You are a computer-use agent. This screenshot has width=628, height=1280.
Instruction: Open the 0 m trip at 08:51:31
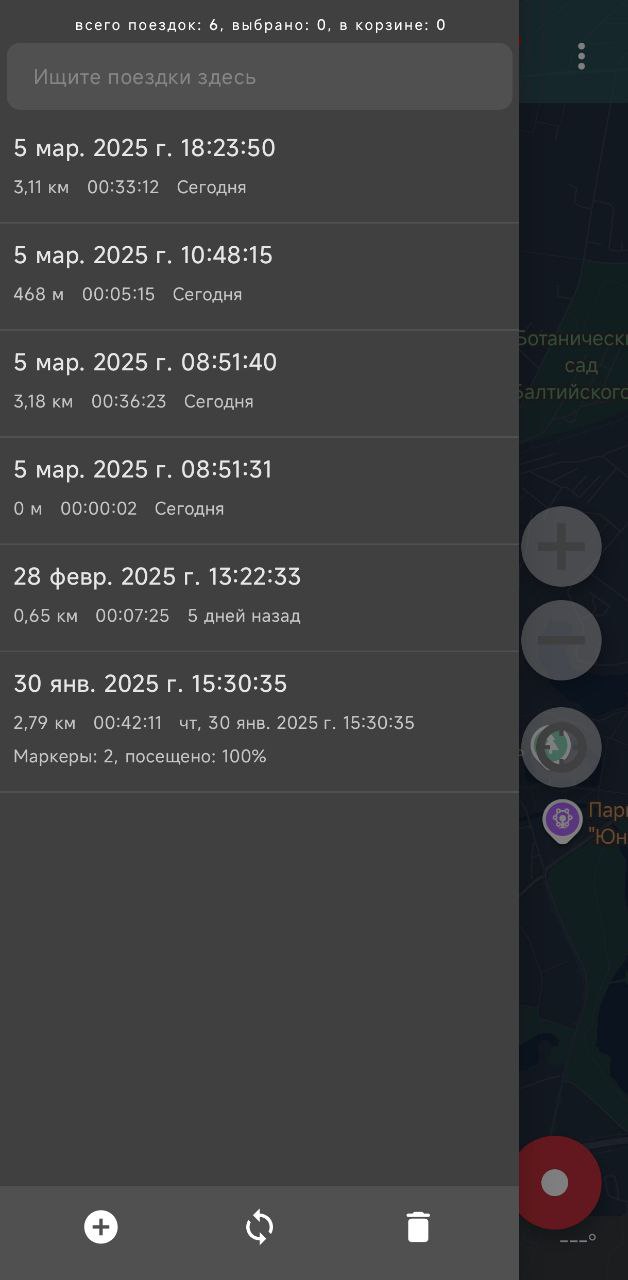click(x=259, y=488)
